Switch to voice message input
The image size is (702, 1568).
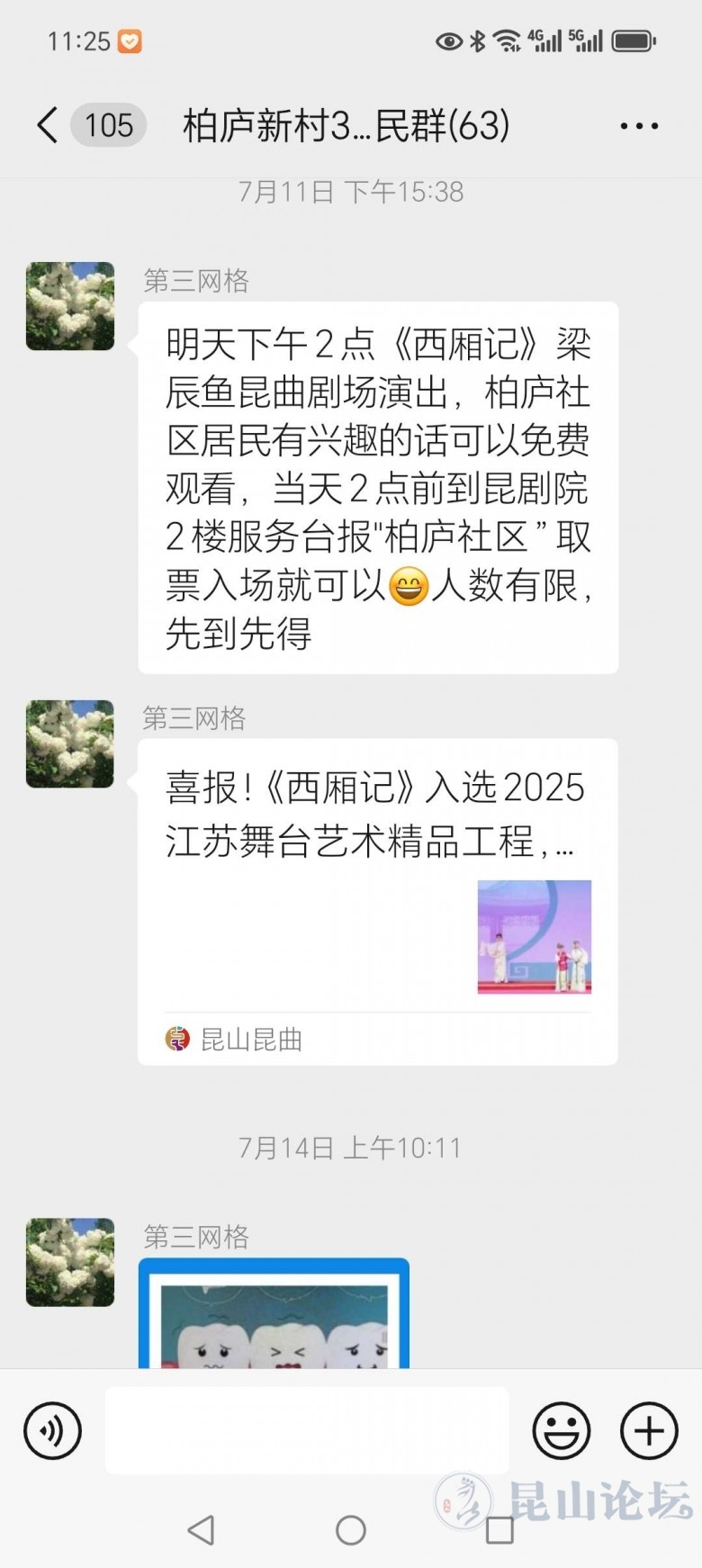52,1430
